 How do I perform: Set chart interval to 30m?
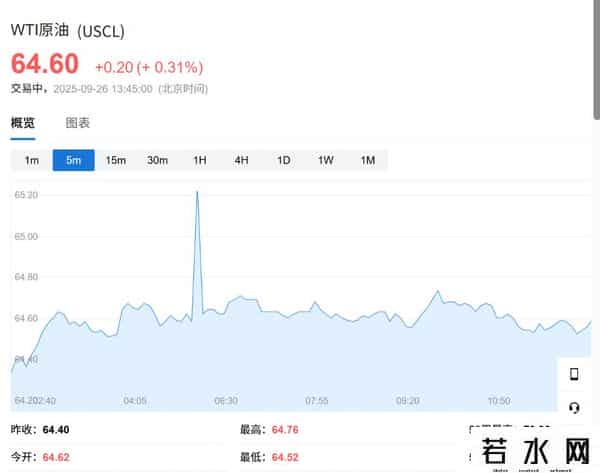click(x=158, y=160)
